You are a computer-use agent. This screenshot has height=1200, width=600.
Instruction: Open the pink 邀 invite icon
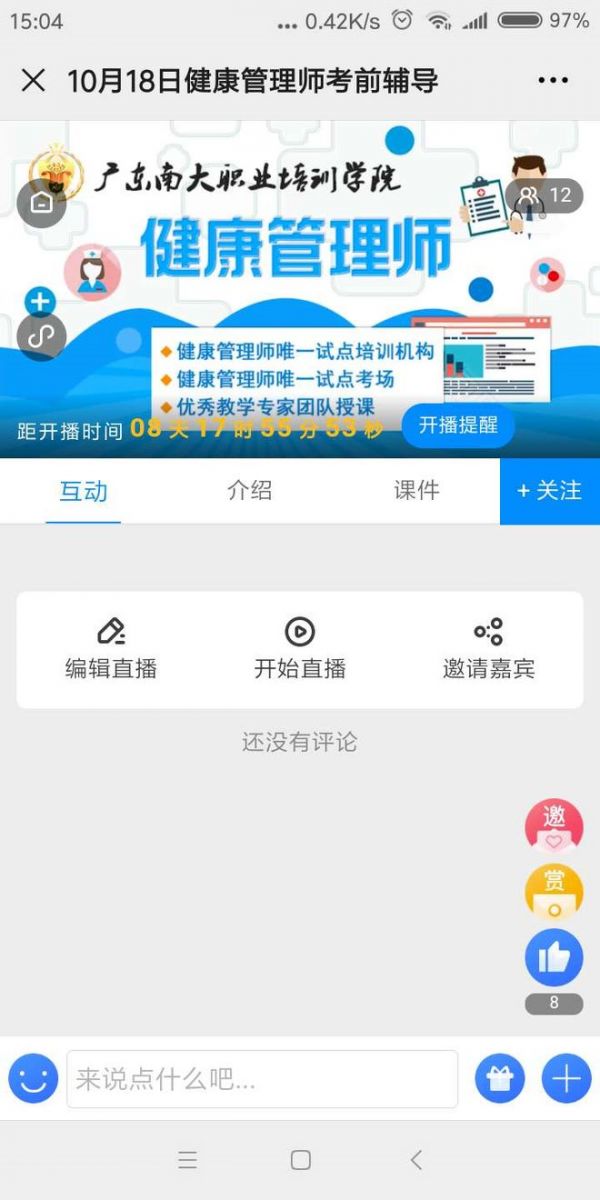(x=554, y=826)
